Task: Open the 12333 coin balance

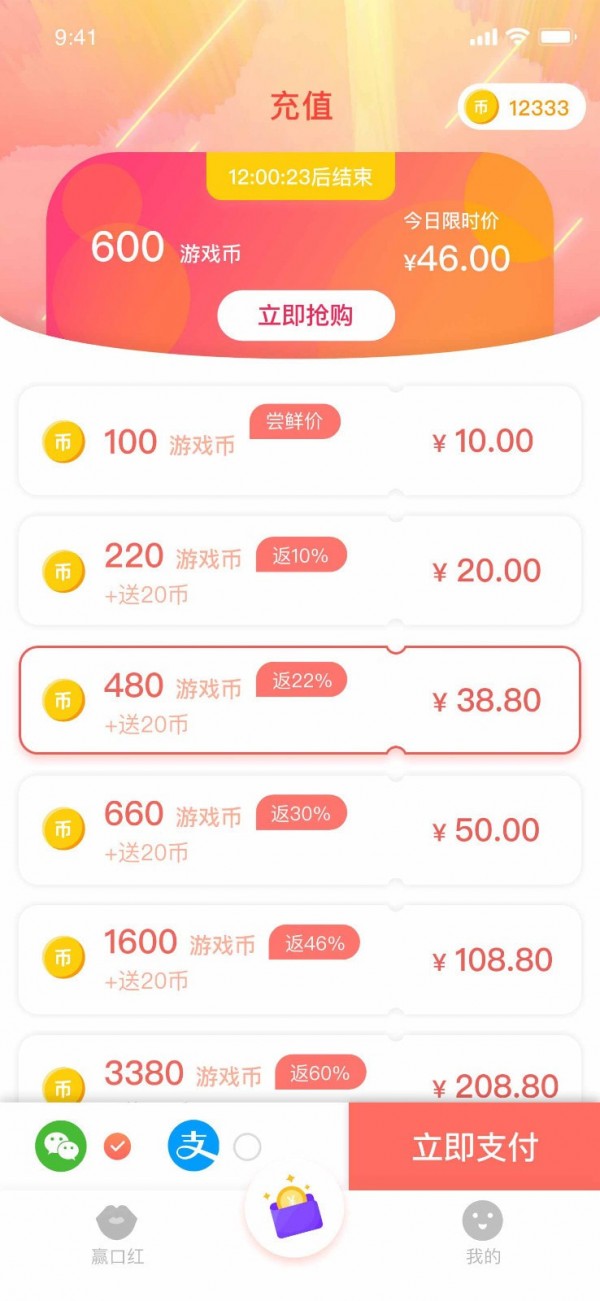Action: [521, 108]
